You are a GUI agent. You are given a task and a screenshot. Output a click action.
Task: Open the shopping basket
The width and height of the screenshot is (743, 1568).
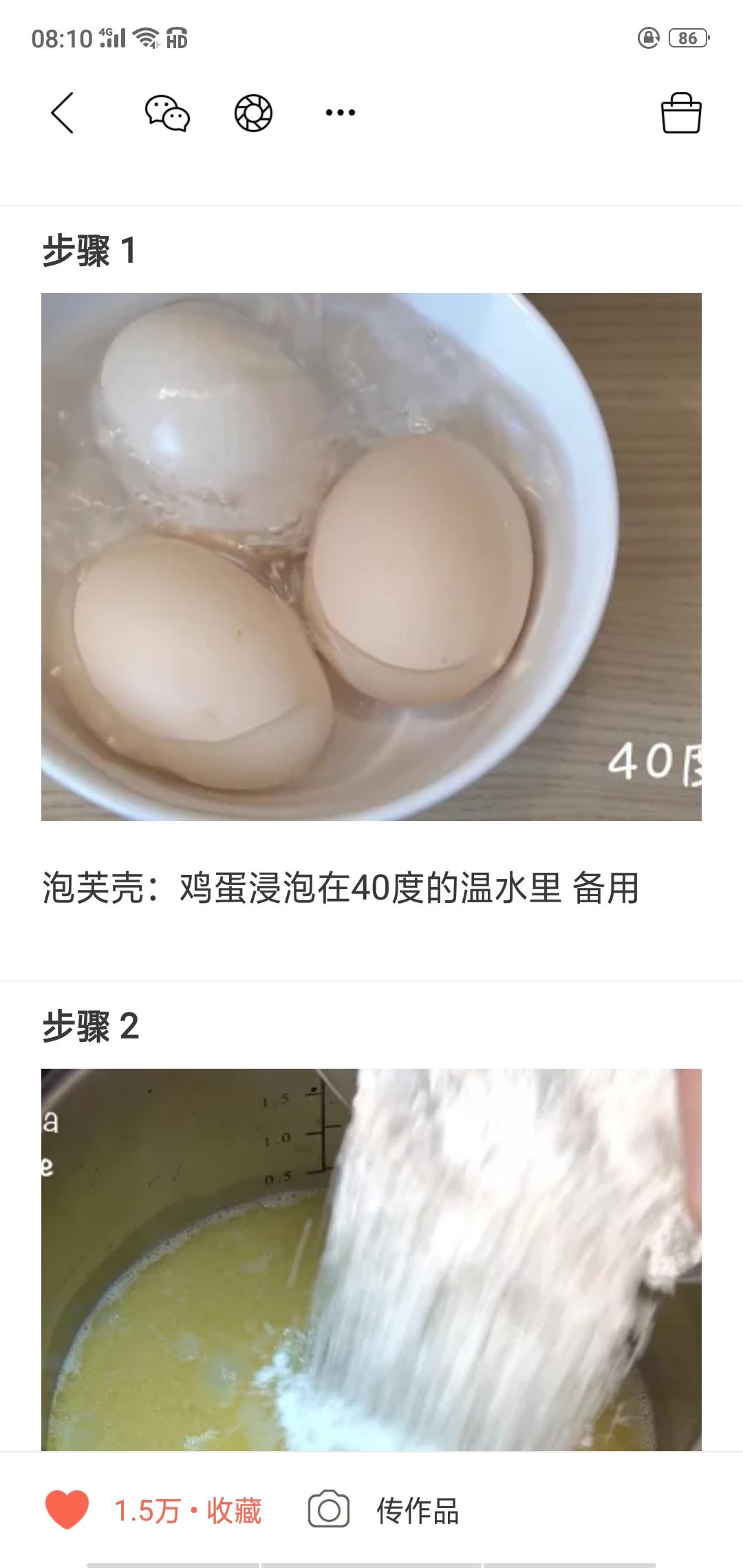tap(680, 113)
